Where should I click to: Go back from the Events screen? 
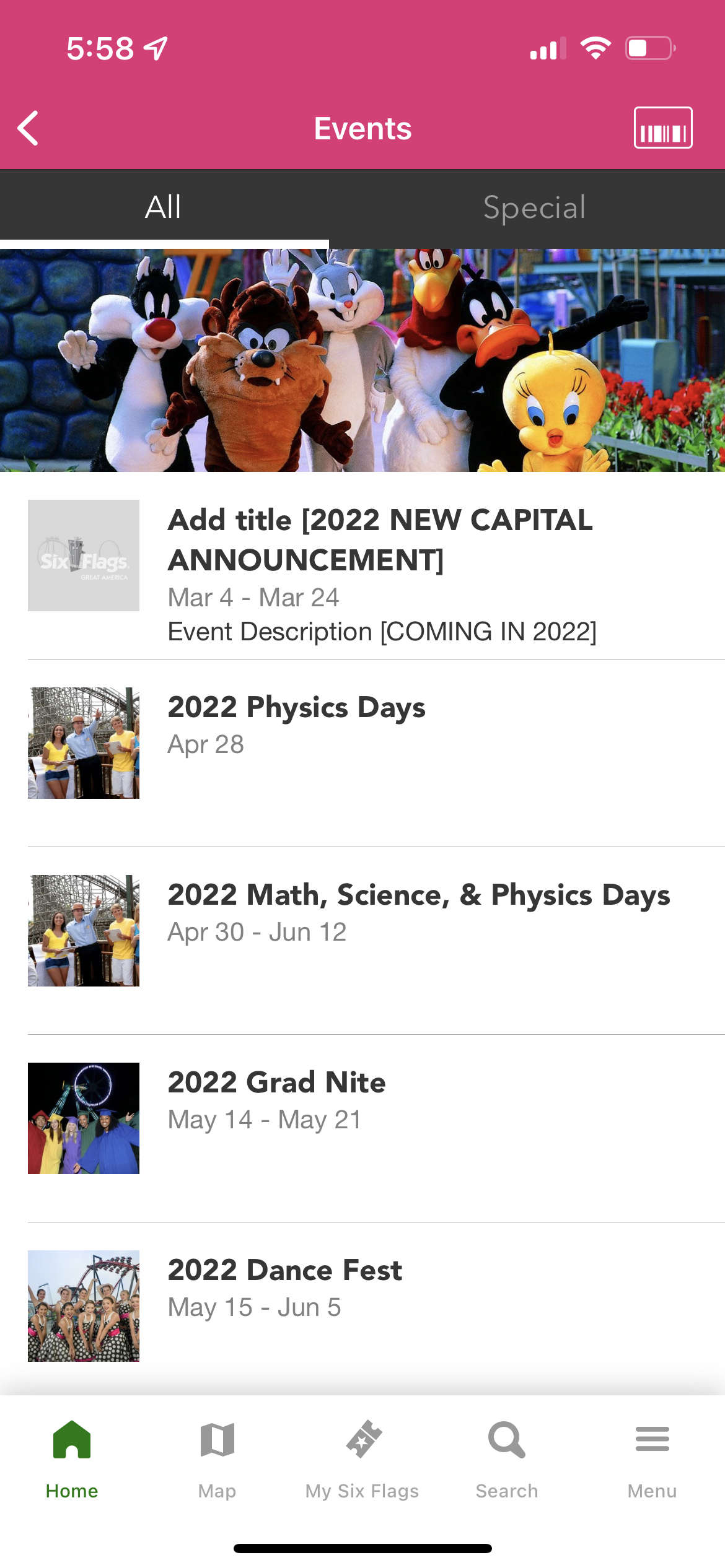point(29,128)
